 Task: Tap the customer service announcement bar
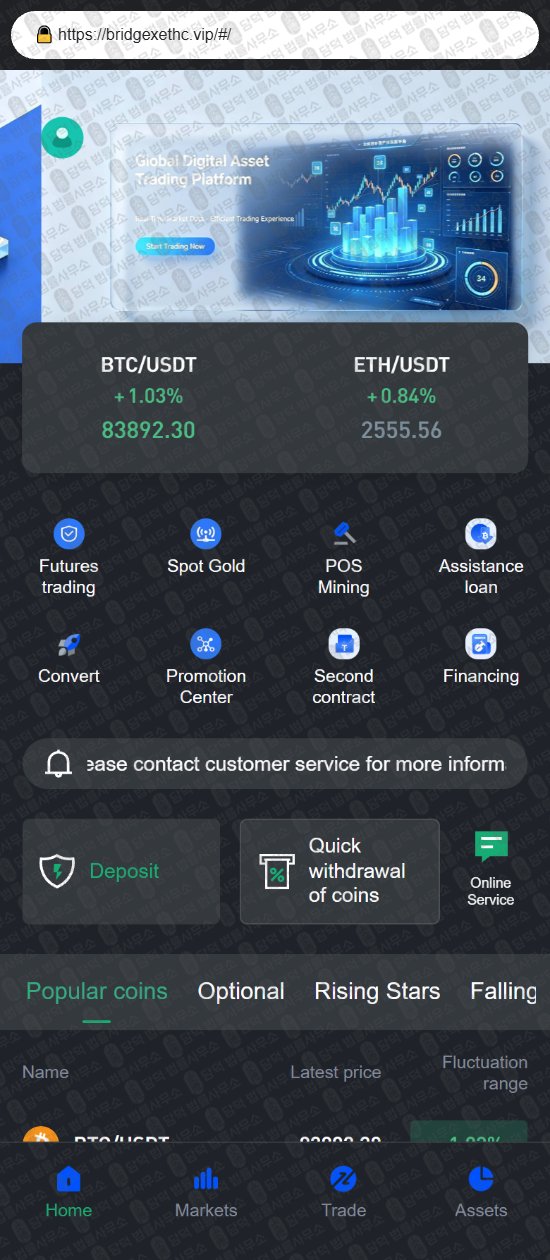(x=275, y=764)
